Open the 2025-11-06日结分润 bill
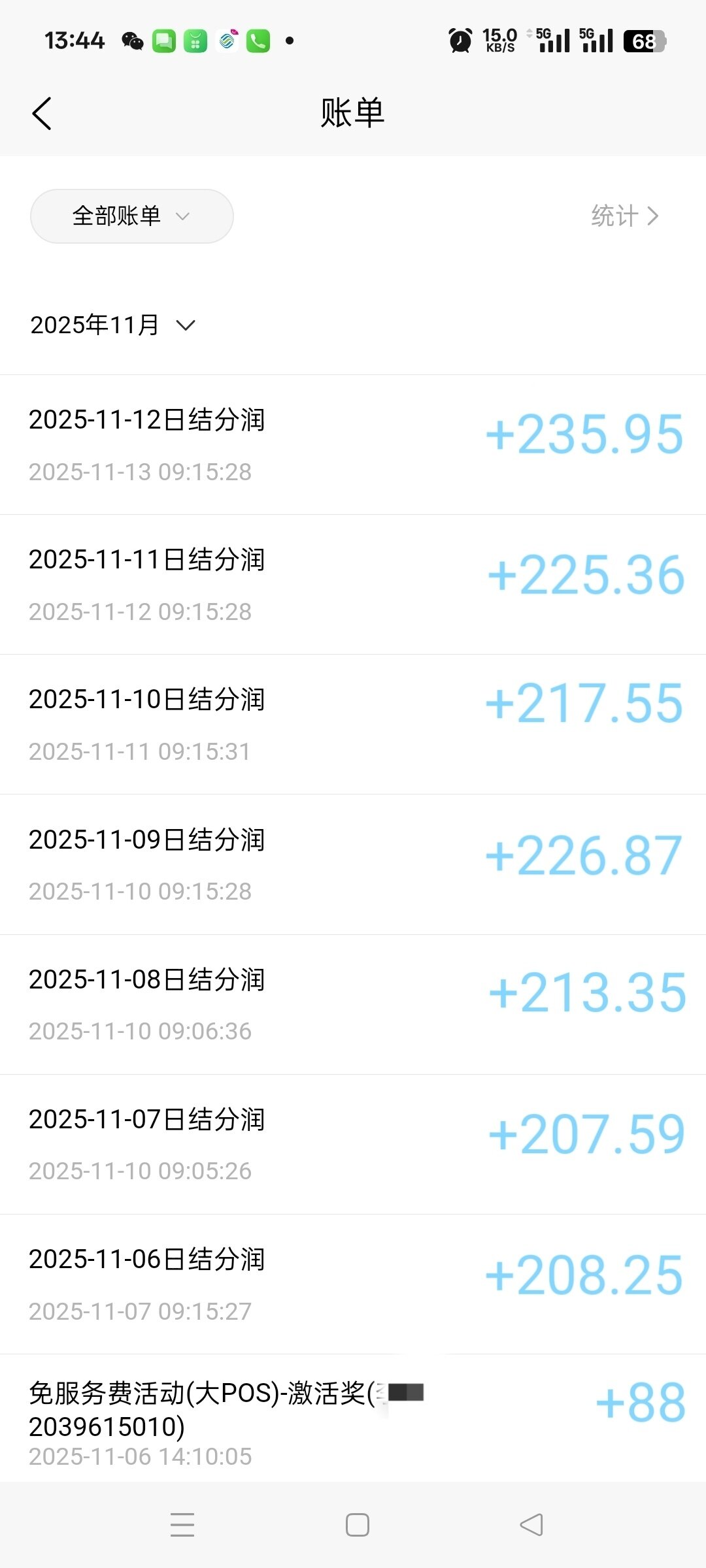Screen dimensions: 706x1568 (x=353, y=1284)
